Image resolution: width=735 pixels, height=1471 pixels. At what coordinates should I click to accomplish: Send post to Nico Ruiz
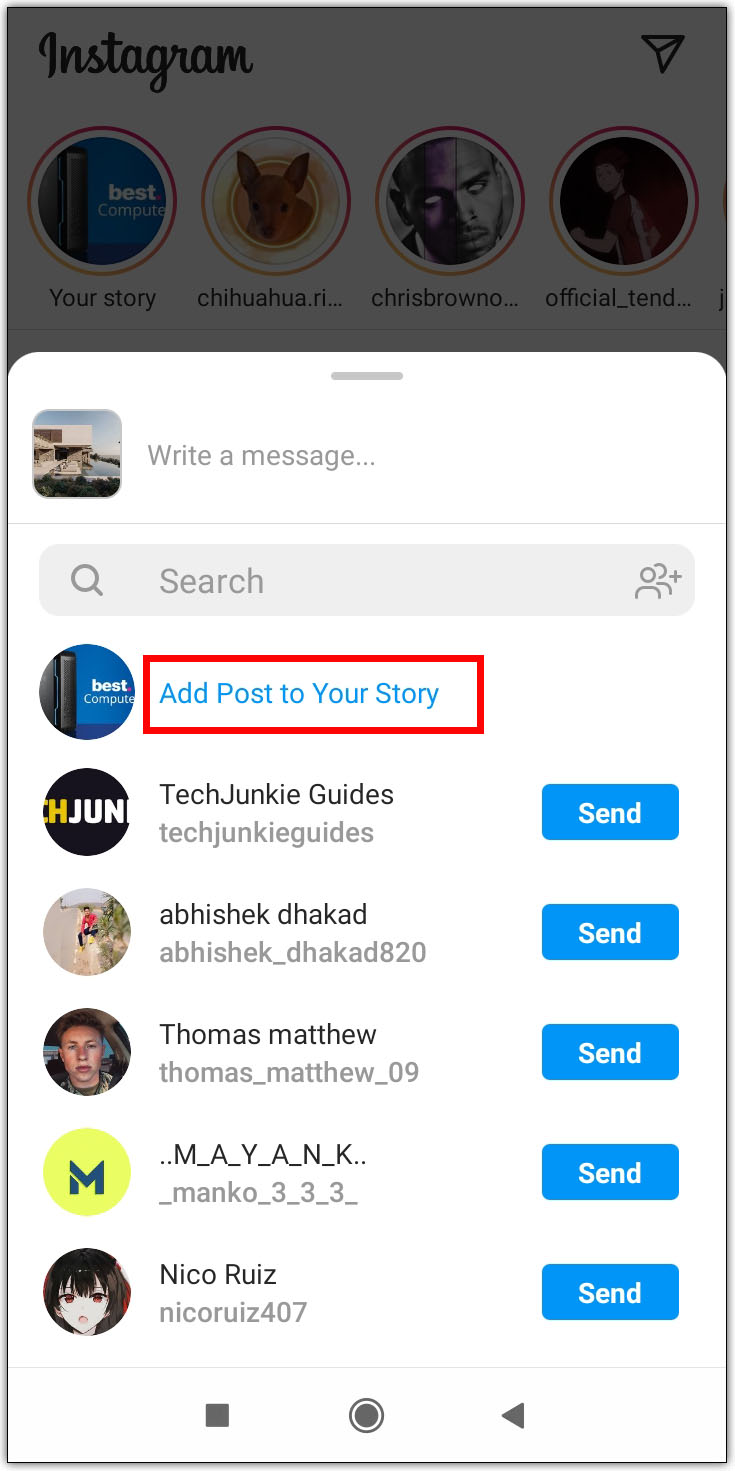(609, 1292)
